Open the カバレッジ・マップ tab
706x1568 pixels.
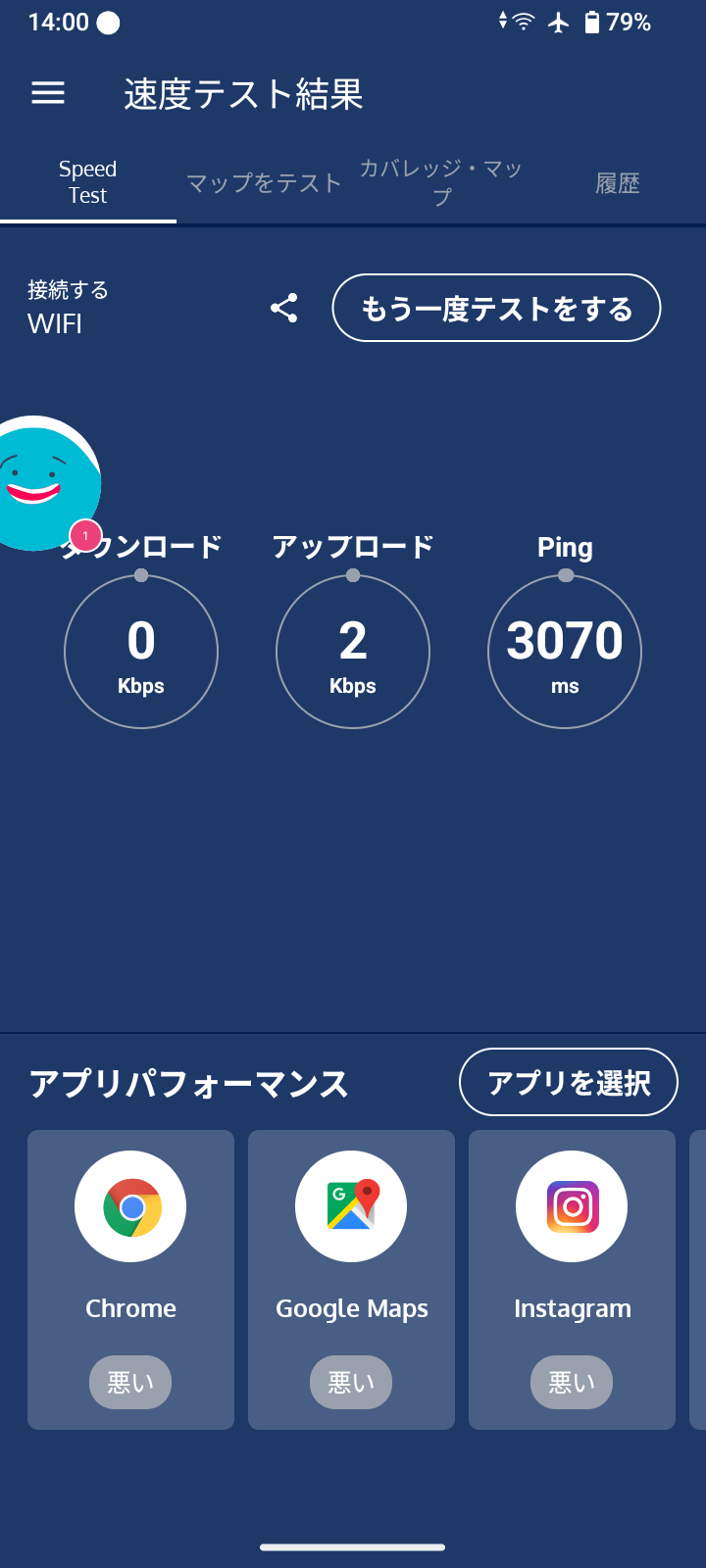(x=441, y=182)
